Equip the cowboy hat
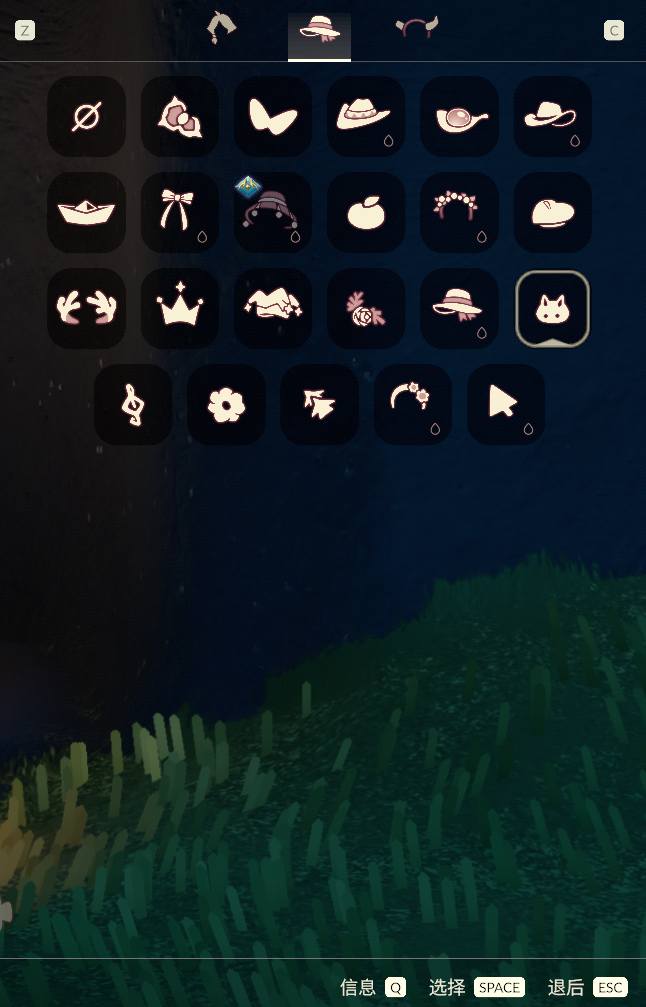Image resolution: width=646 pixels, height=1007 pixels. click(552, 116)
